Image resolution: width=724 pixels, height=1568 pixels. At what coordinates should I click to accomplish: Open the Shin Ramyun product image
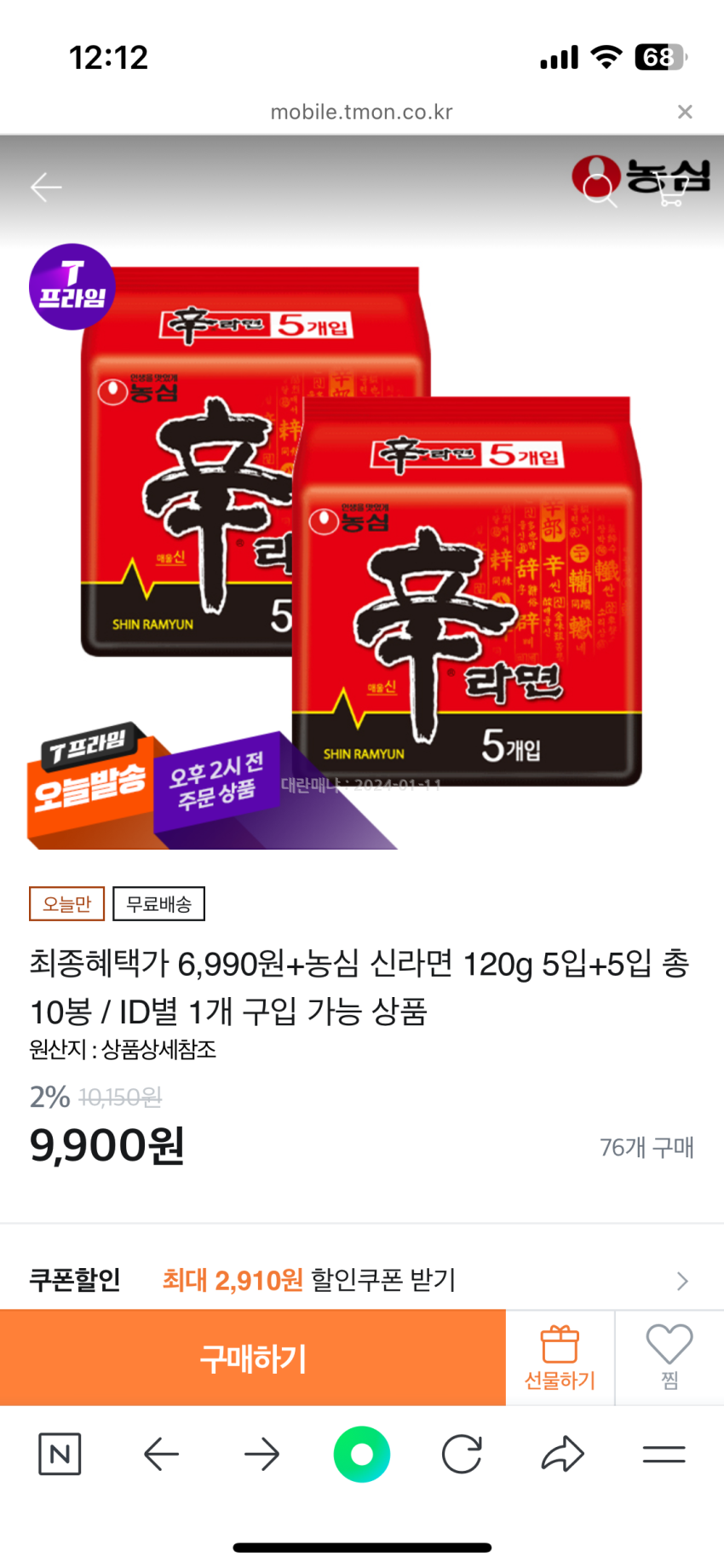(x=361, y=545)
